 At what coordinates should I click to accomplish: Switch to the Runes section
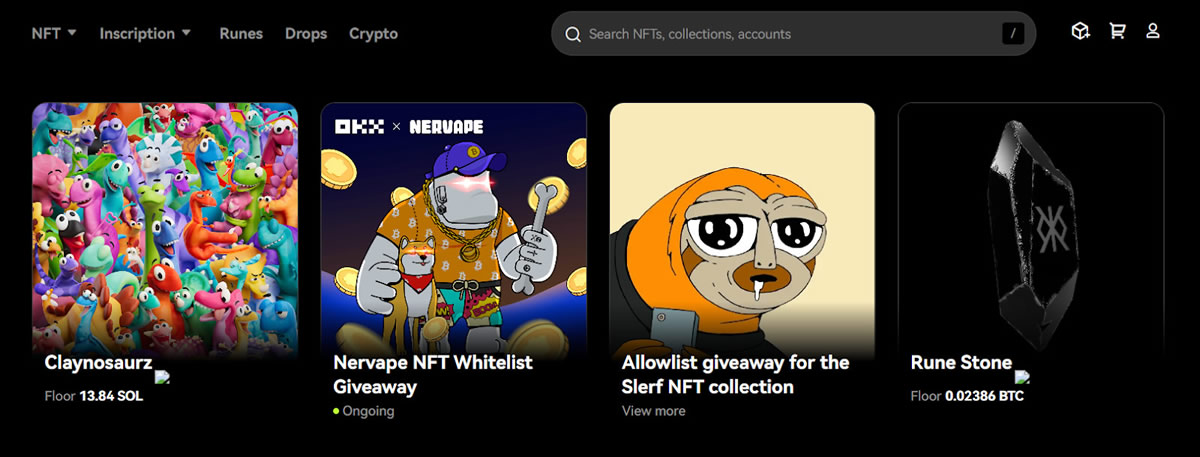pos(241,33)
